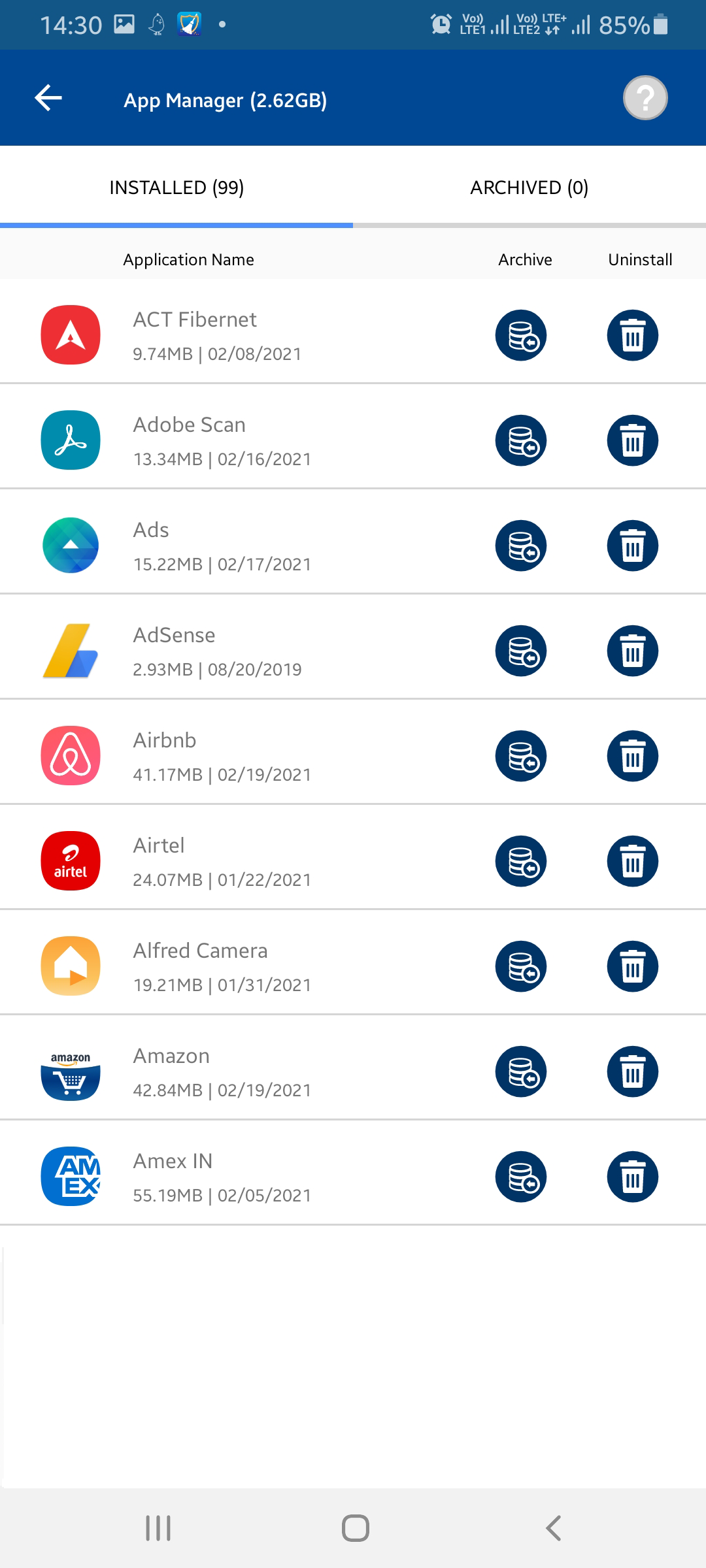Switch to the Archived tab
Screen dimensions: 706x1568
tap(529, 188)
